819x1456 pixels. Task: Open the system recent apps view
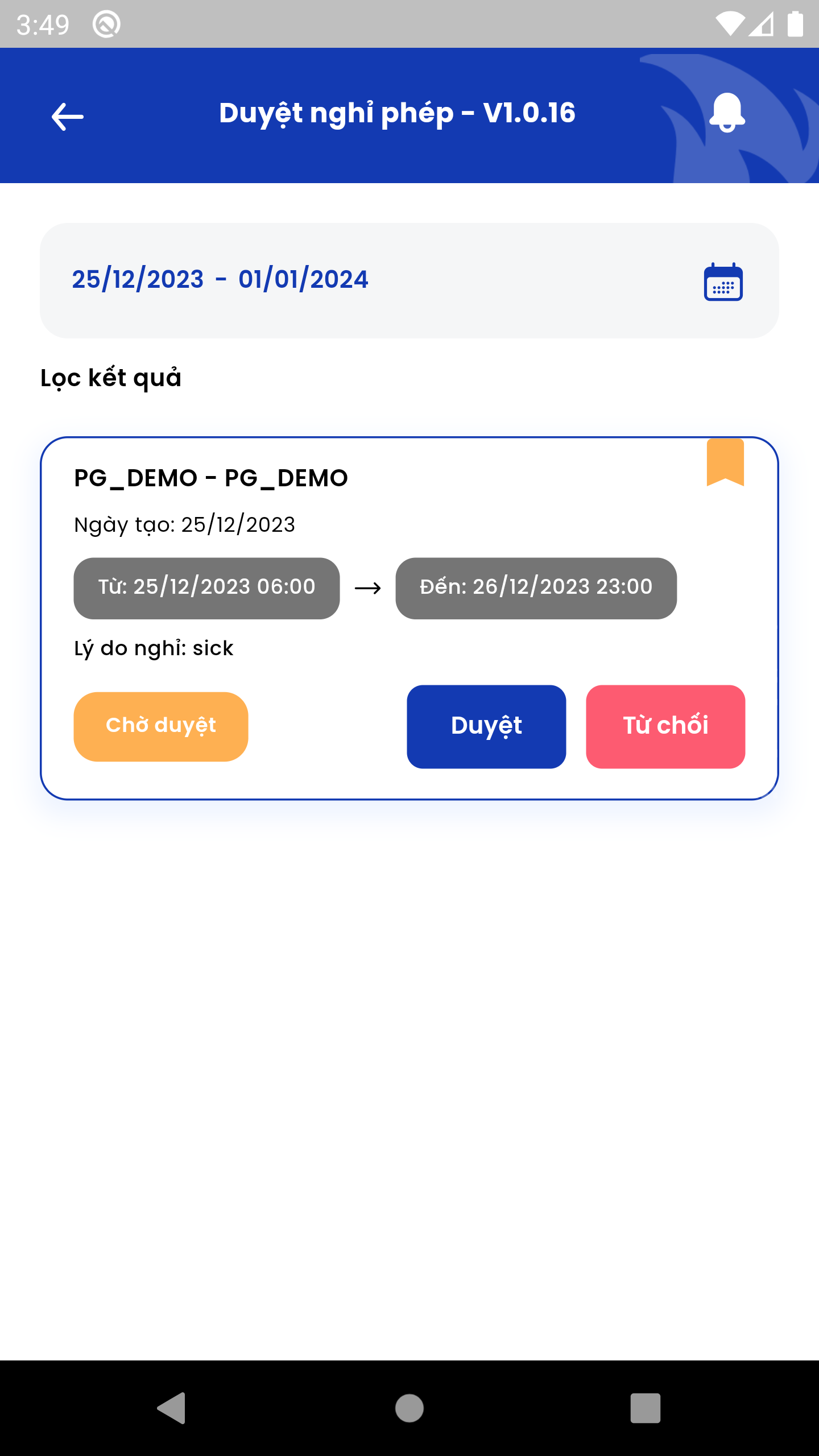tap(645, 1408)
